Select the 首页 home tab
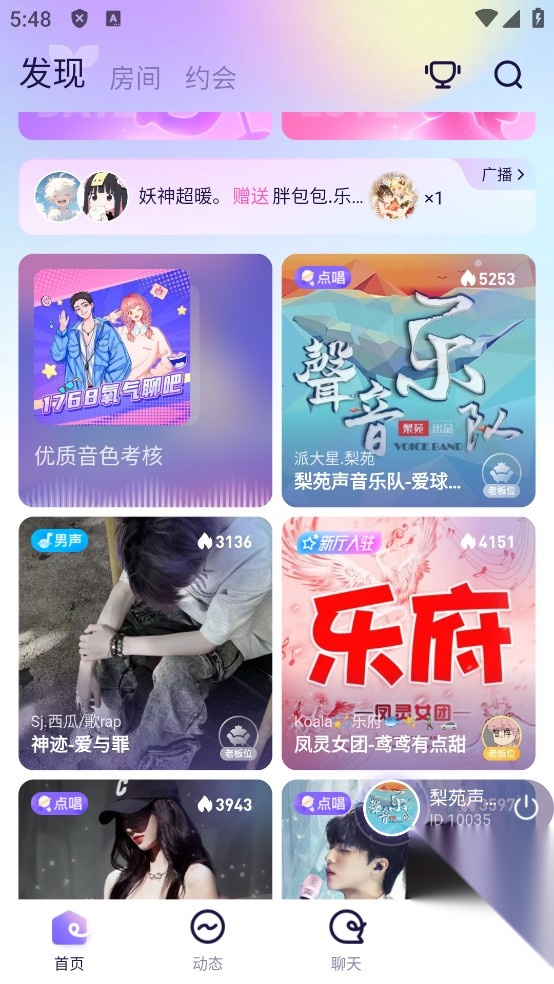The width and height of the screenshot is (554, 984). coord(69,939)
